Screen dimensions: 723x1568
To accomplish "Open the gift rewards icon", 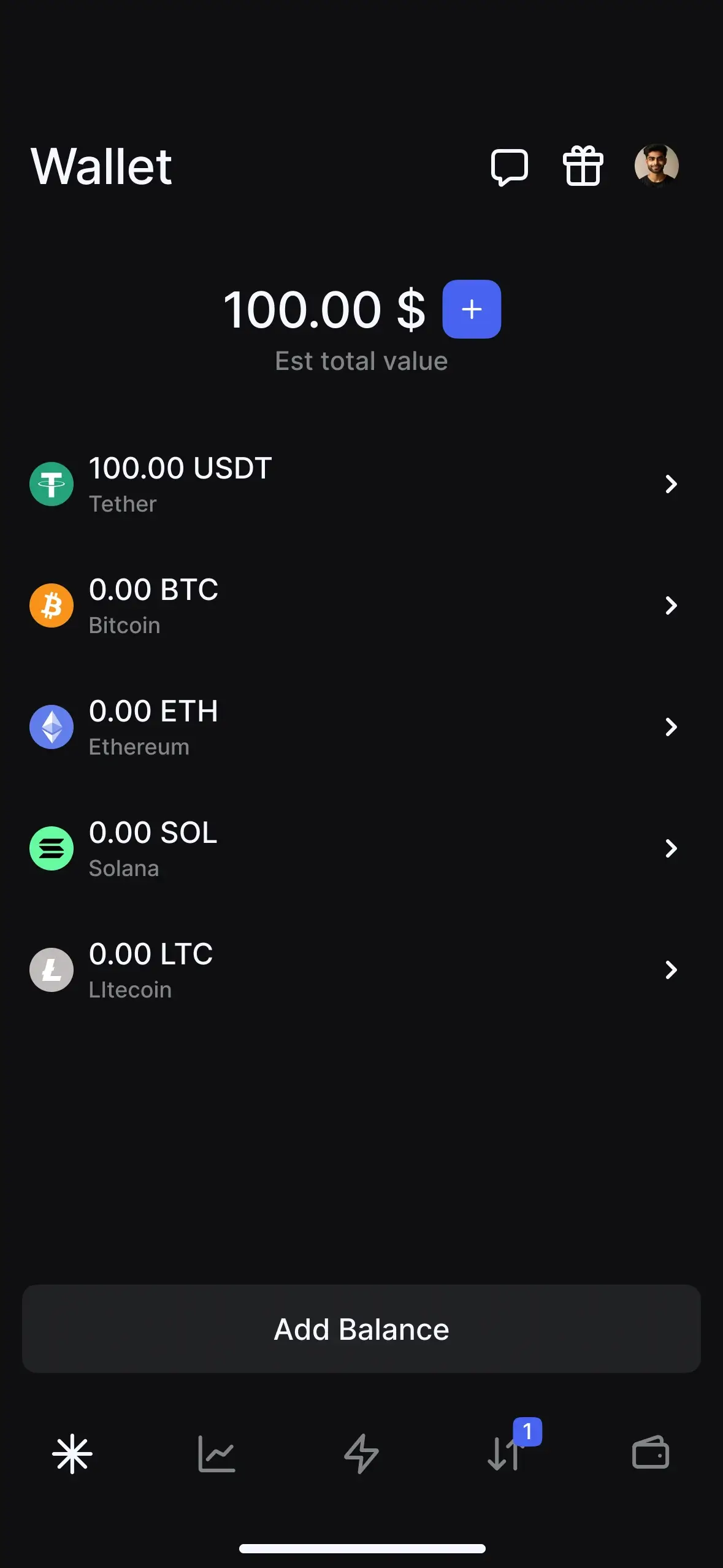I will (583, 166).
